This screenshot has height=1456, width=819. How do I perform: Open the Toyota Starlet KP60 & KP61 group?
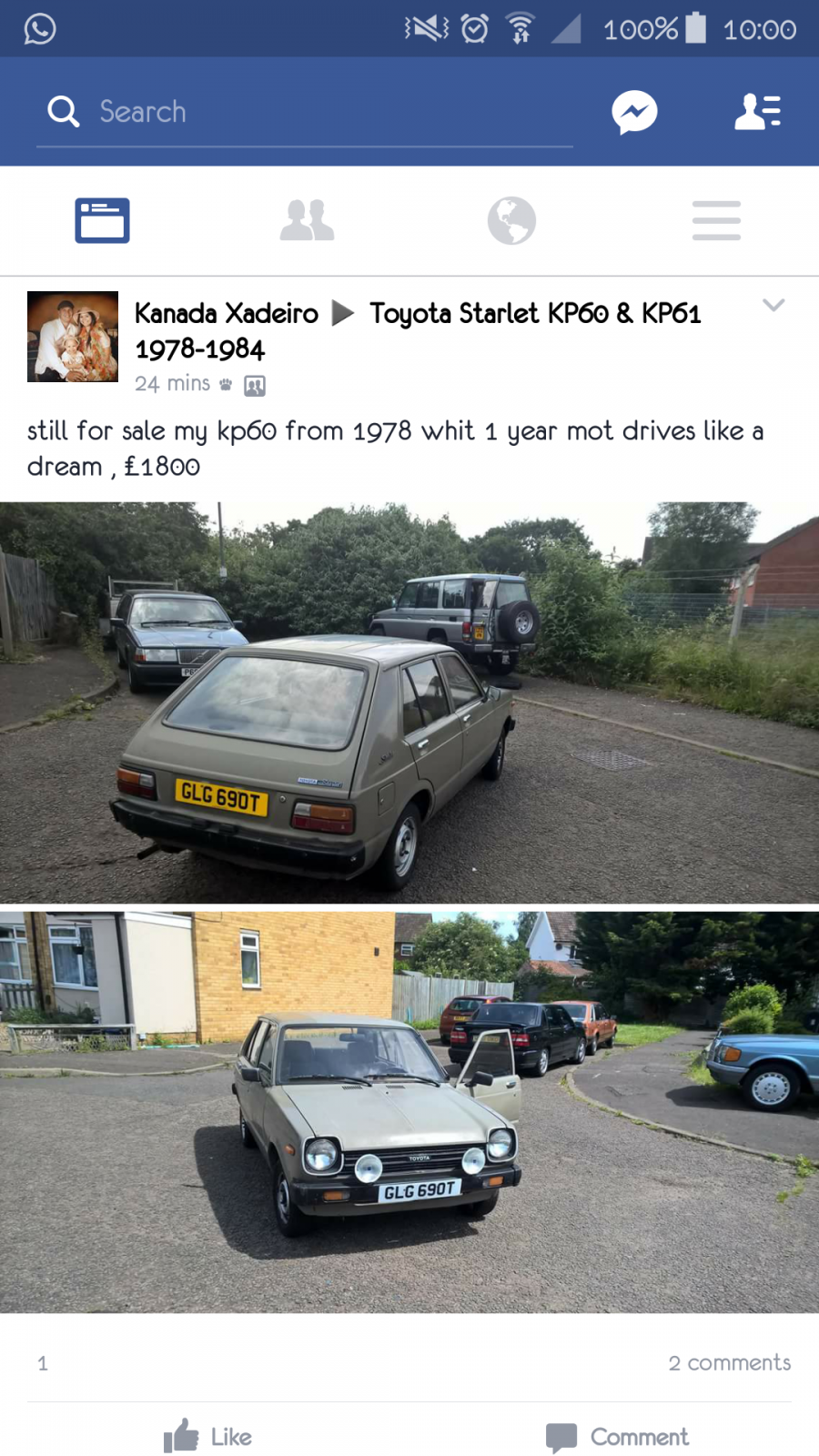(x=418, y=330)
